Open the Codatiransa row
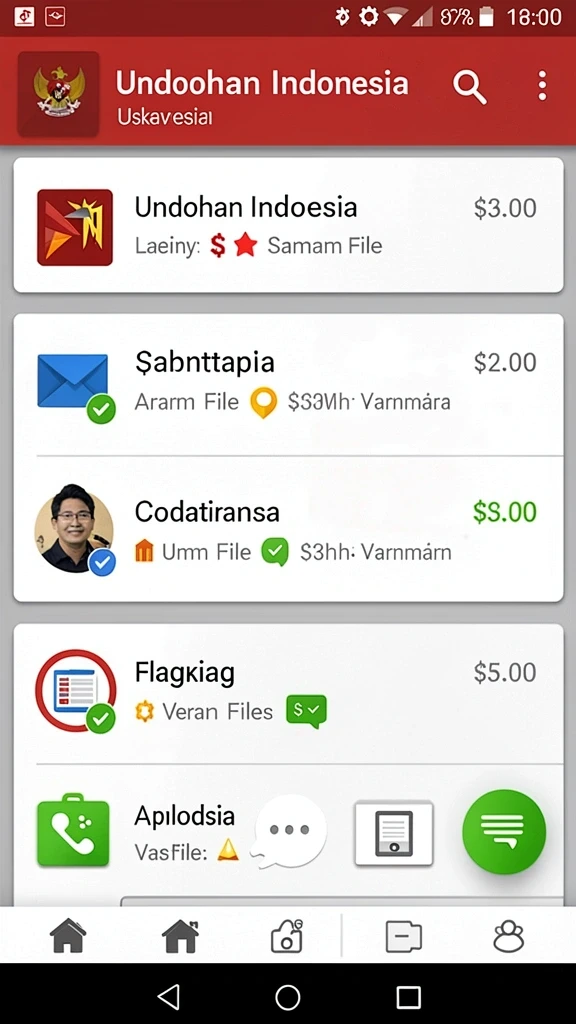This screenshot has width=576, height=1024. point(288,529)
